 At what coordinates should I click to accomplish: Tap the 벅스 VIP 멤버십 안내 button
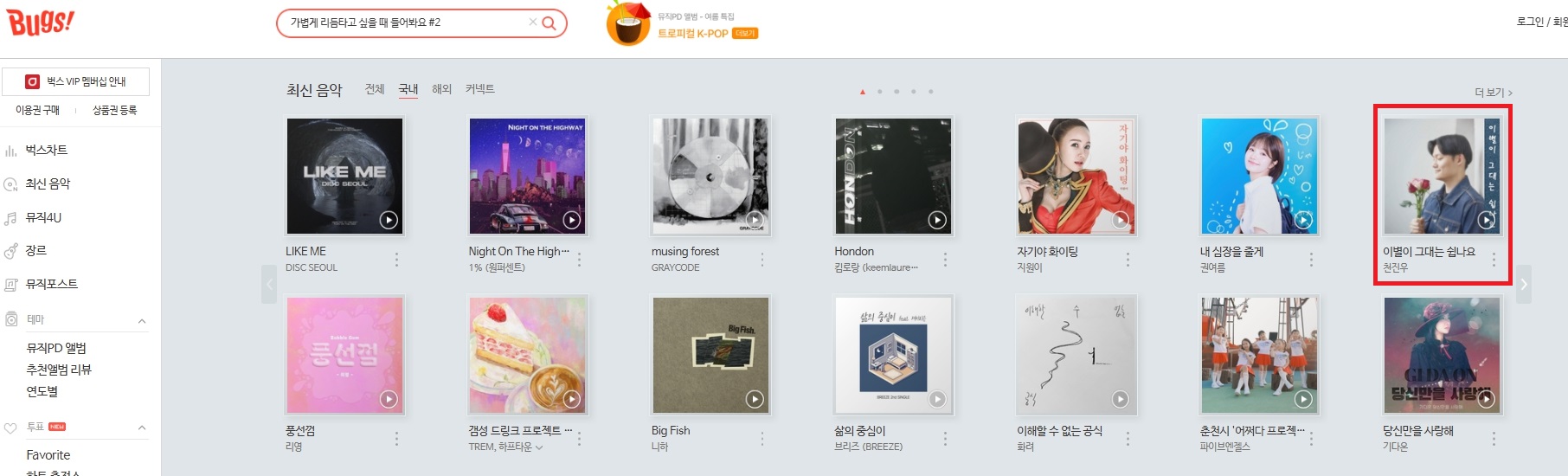76,81
